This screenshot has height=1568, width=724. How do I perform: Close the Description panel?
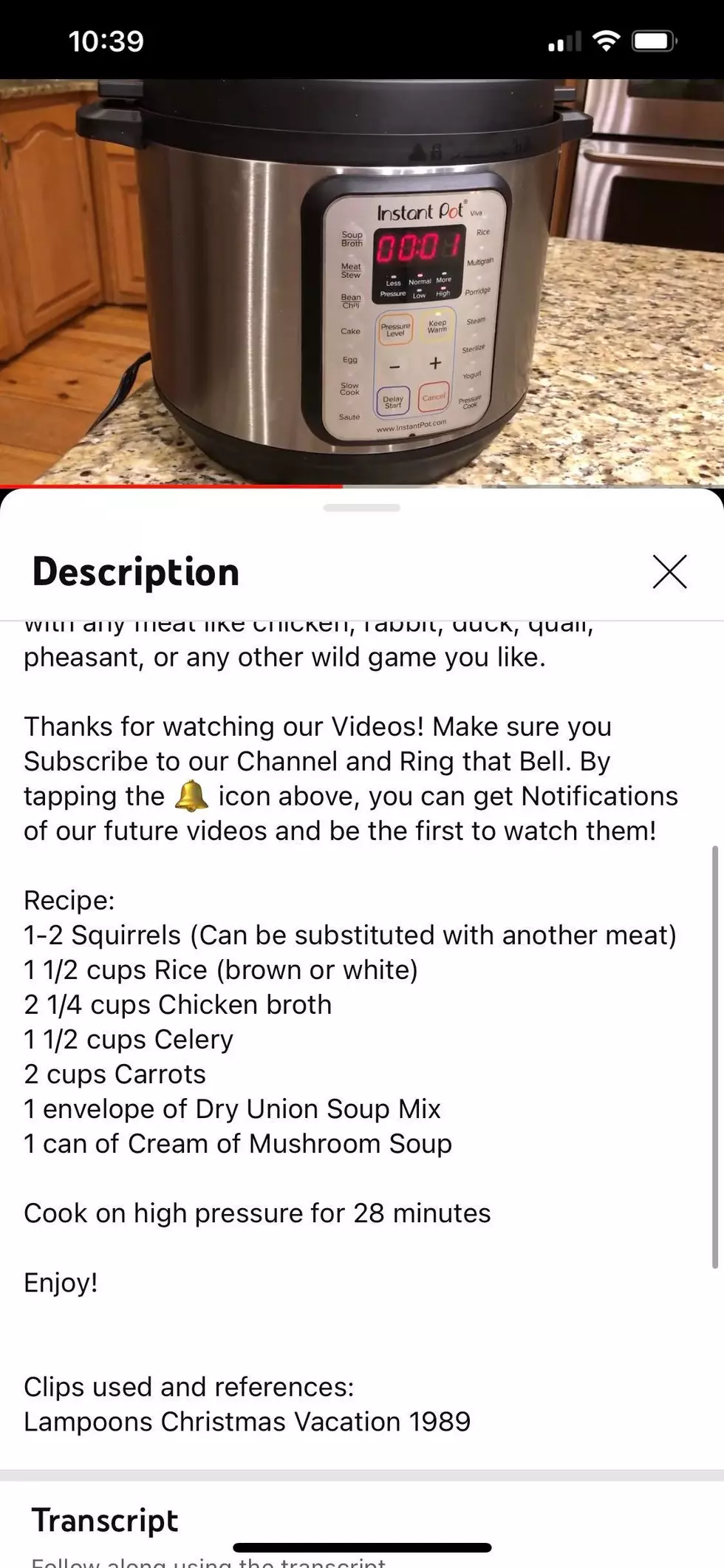pyautogui.click(x=669, y=572)
